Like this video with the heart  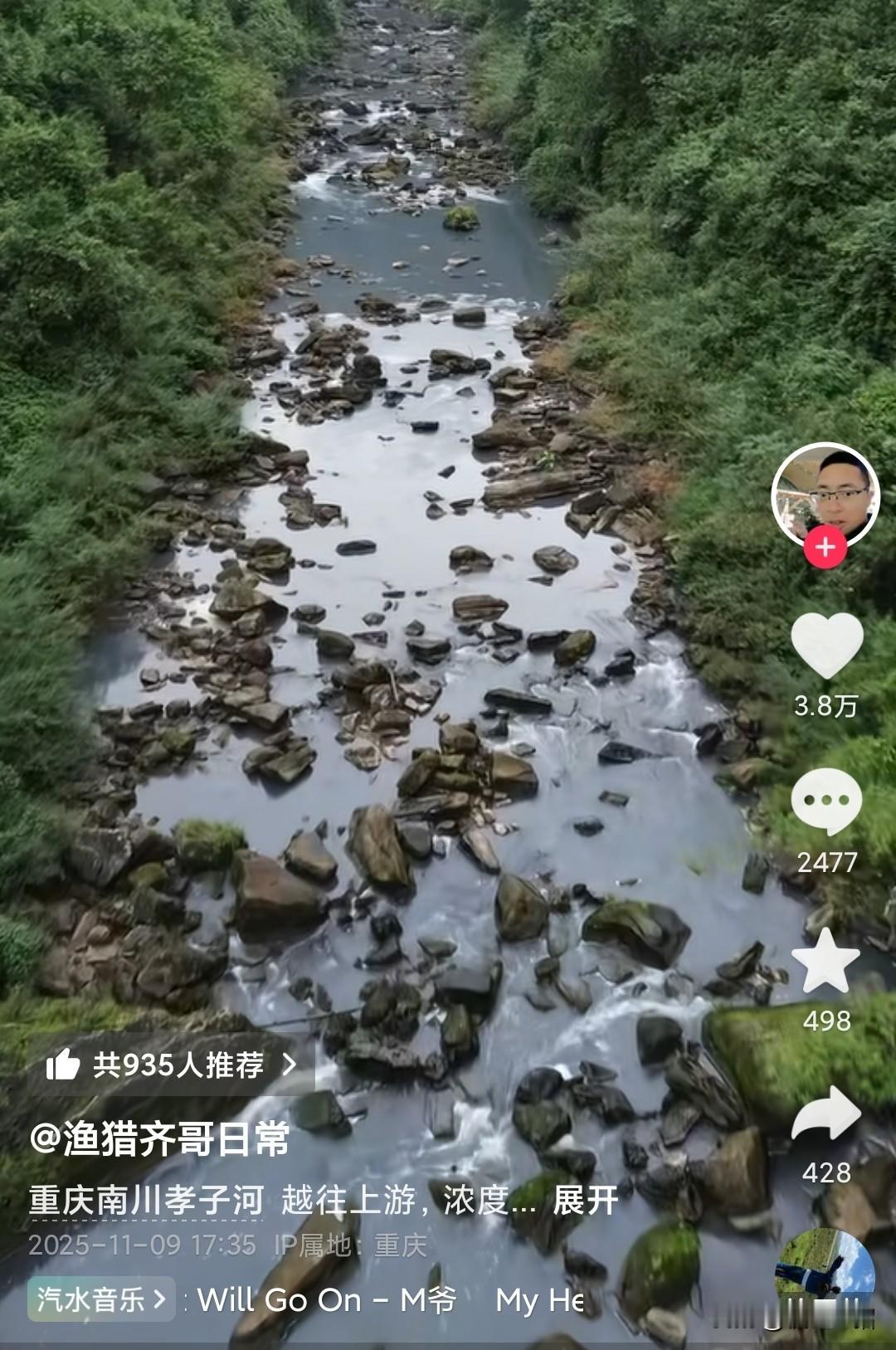click(x=826, y=646)
